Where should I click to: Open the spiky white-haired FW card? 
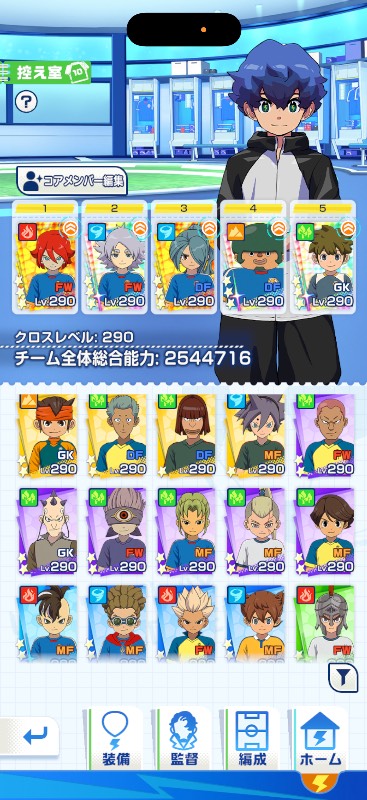pyautogui.click(x=186, y=623)
